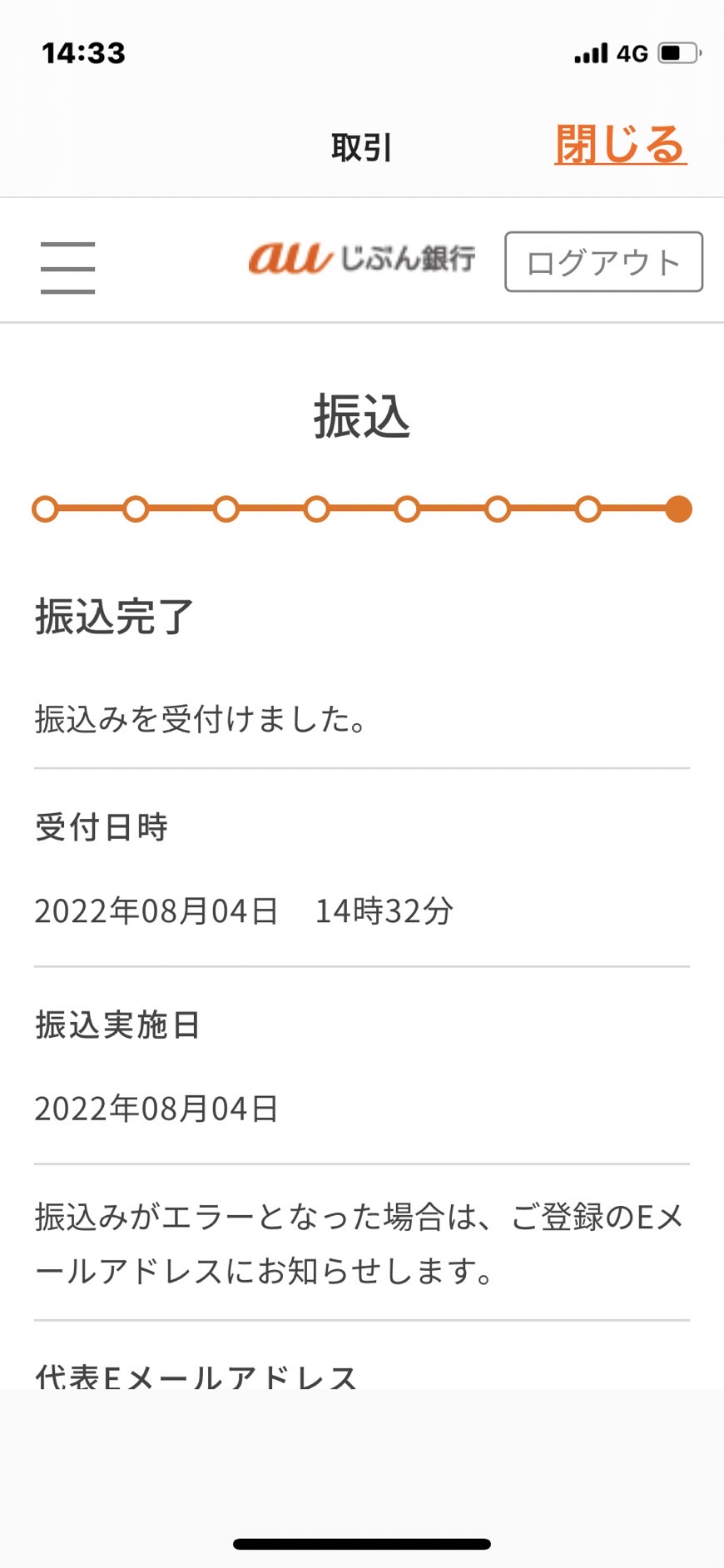This screenshot has height=1568, width=724.
Task: Tap the ログアウト button
Action: click(x=603, y=262)
